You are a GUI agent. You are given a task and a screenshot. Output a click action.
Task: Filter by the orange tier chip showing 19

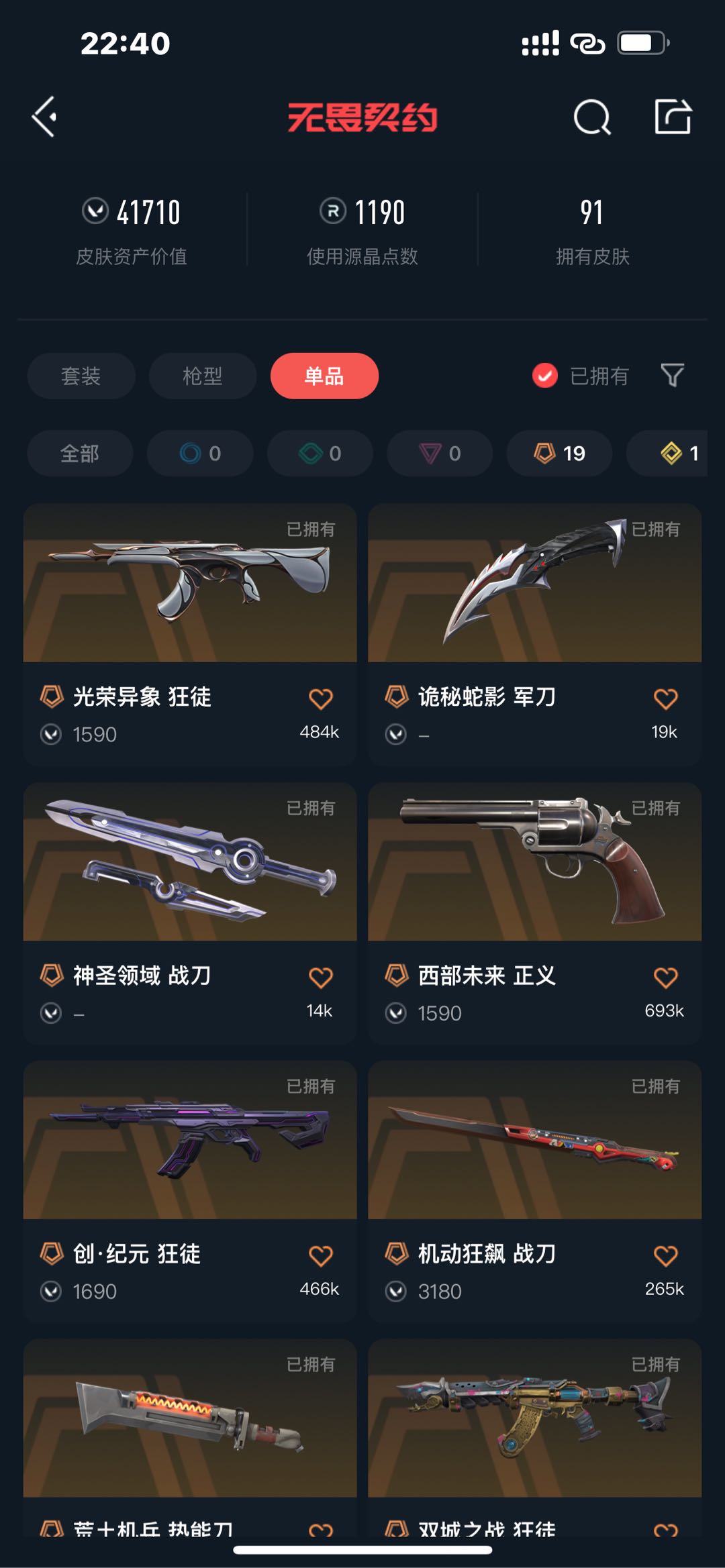point(559,454)
